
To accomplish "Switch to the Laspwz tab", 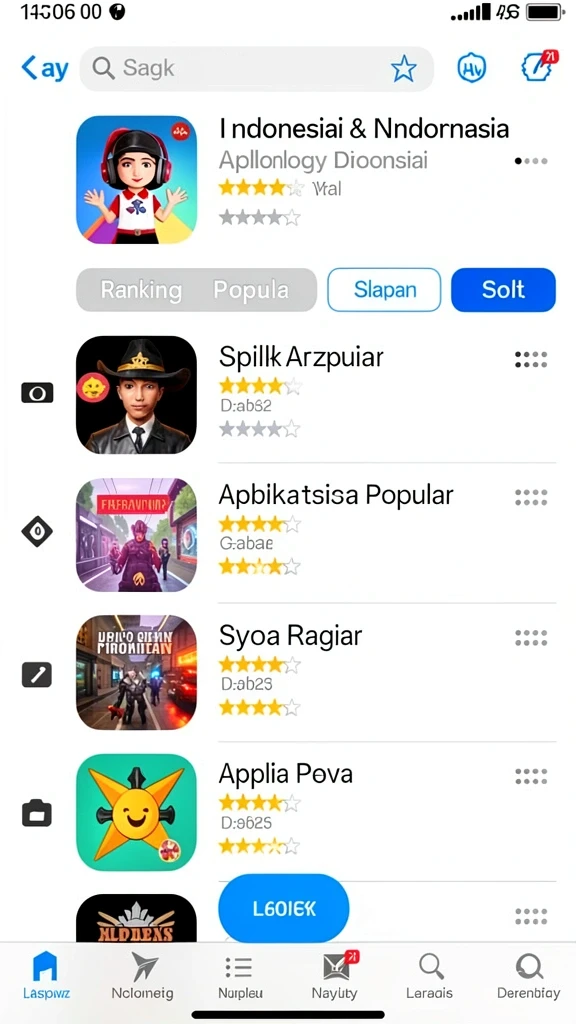I will pos(46,976).
